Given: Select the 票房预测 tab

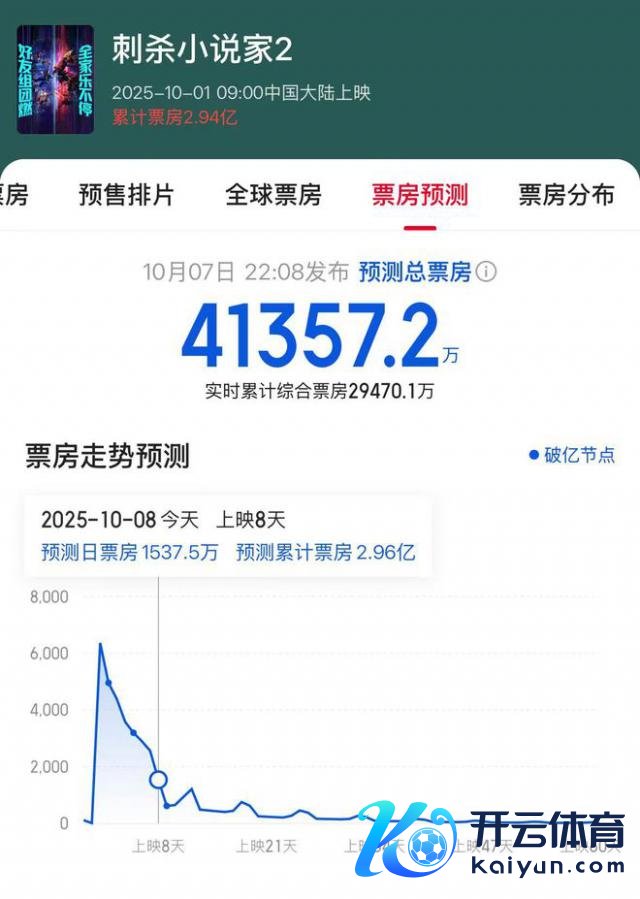Looking at the screenshot, I should pyautogui.click(x=419, y=195).
